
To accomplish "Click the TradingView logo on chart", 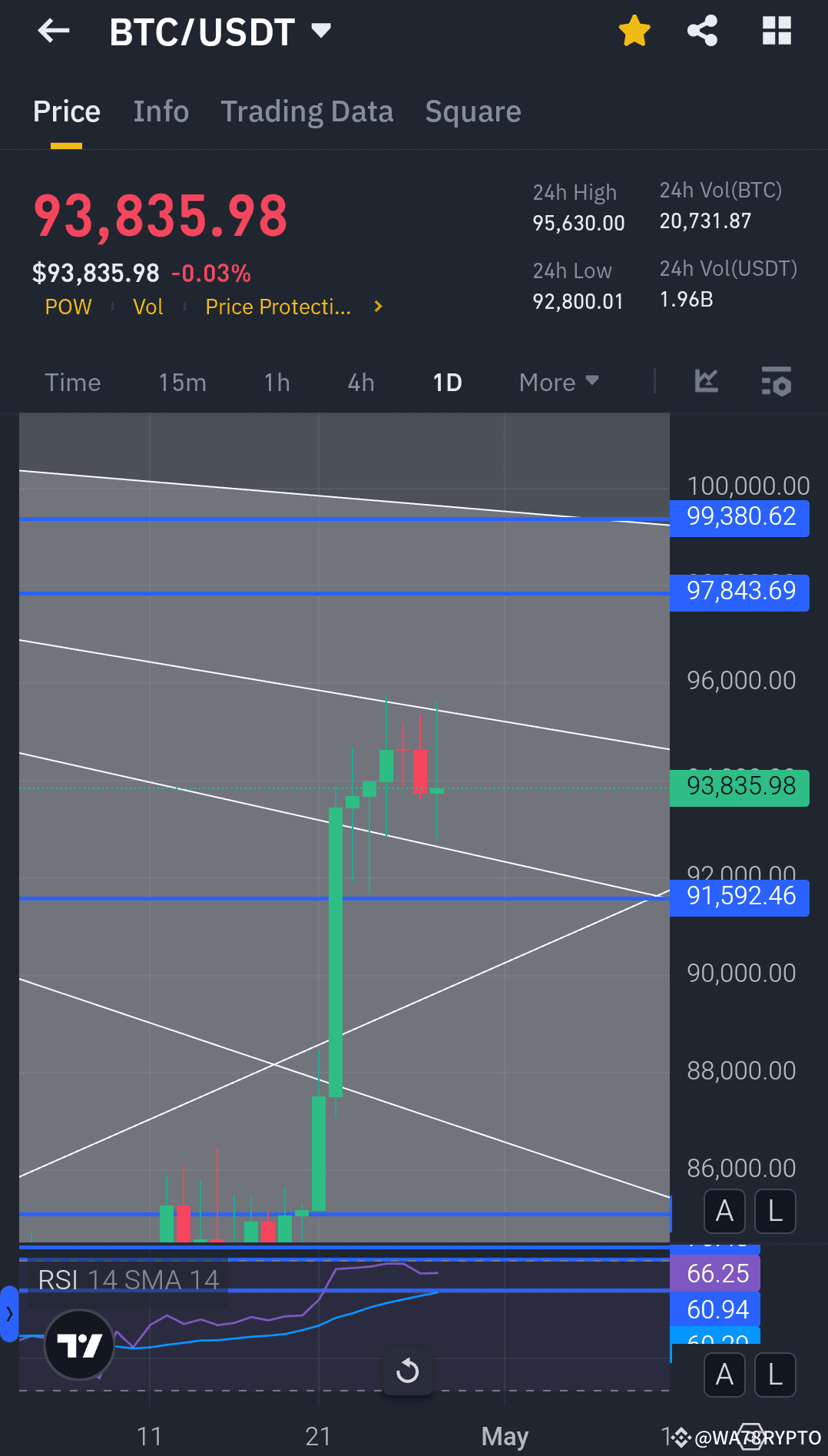I will tap(79, 1345).
